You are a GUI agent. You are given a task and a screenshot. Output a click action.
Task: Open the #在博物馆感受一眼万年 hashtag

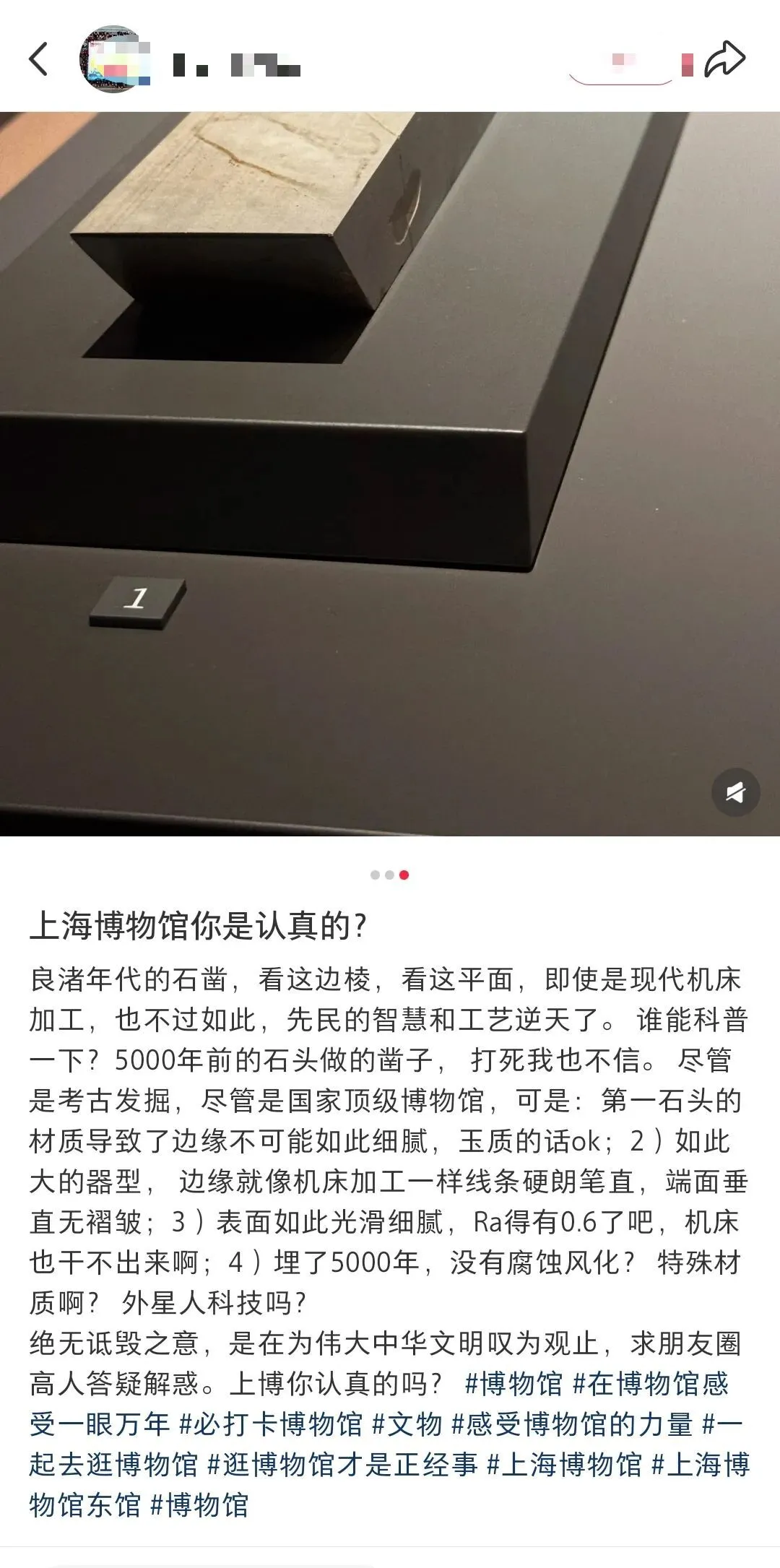pyautogui.click(x=650, y=1385)
